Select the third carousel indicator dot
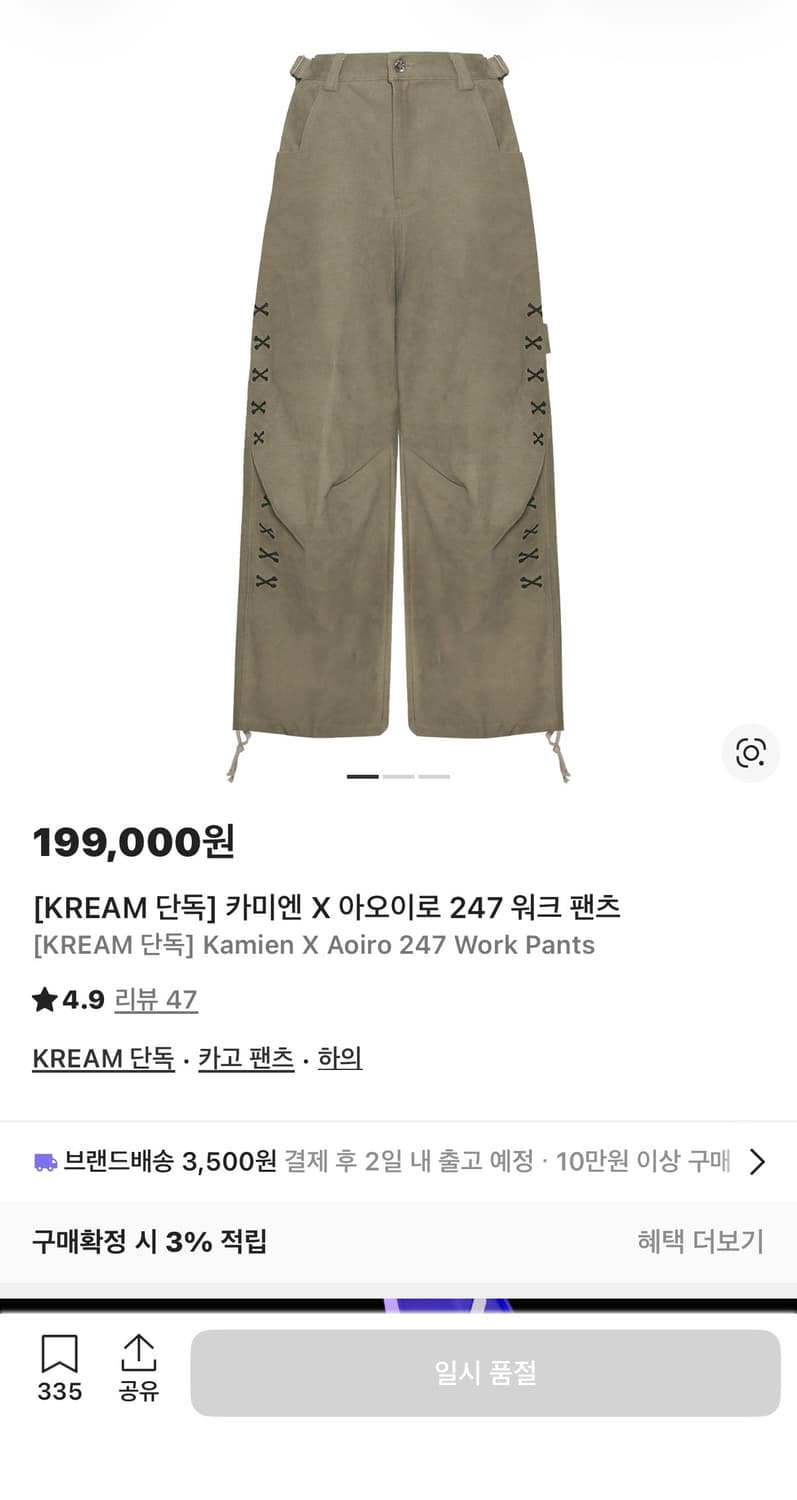 (x=434, y=775)
